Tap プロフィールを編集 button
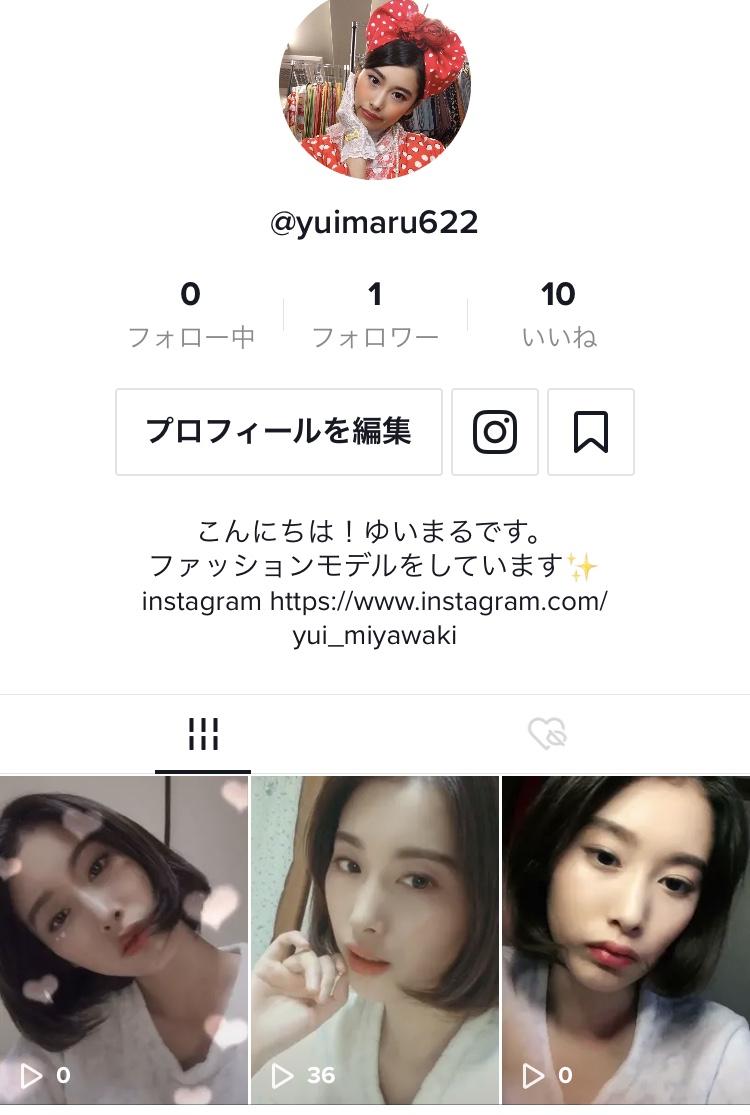 [278, 432]
